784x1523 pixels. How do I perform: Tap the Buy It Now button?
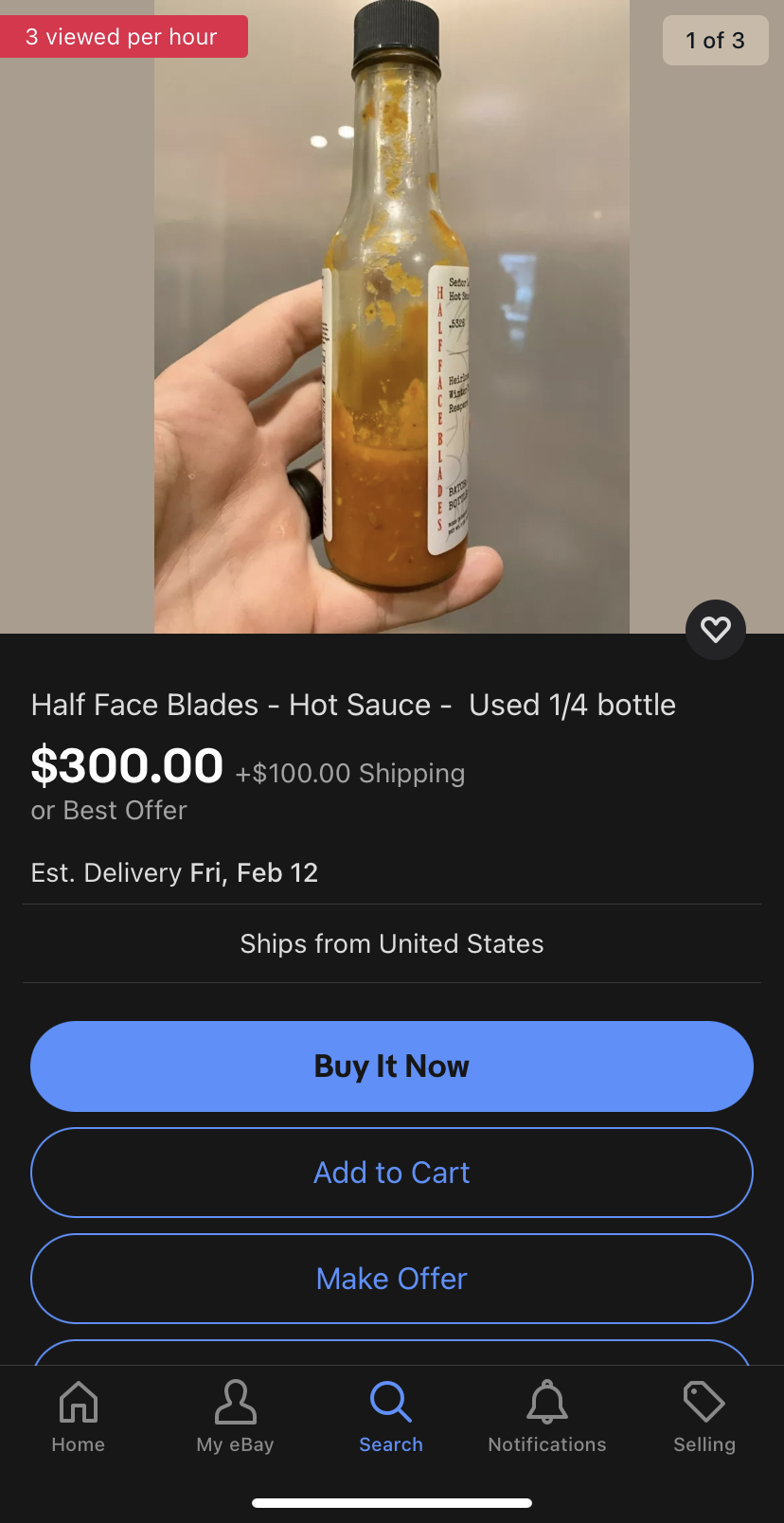click(392, 1066)
